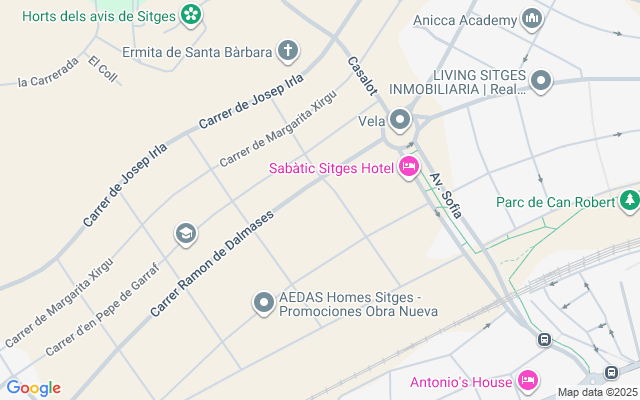640x400 pixels.
Task: Open the bus stop icon on Av. Sofia
Action: (x=544, y=340)
